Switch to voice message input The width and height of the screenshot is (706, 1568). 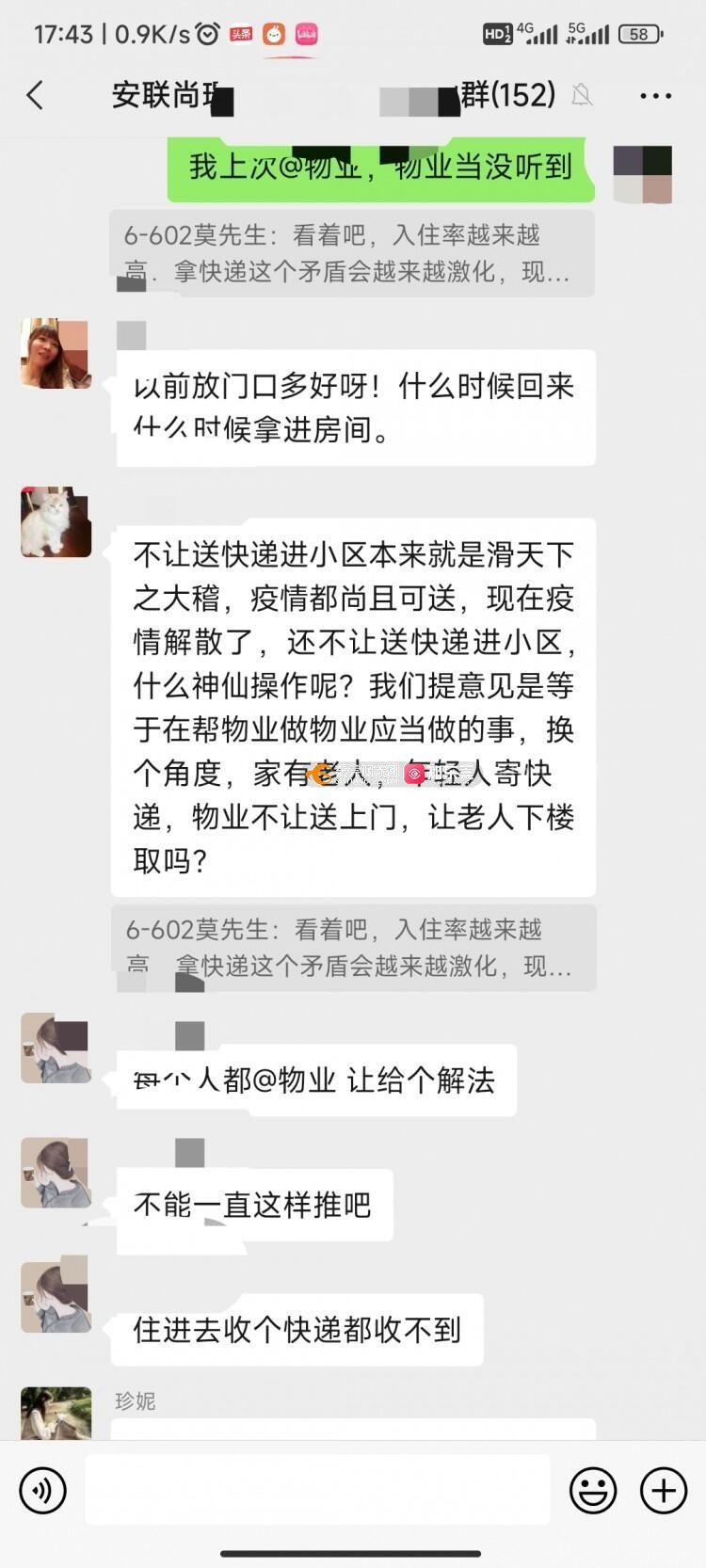pyautogui.click(x=43, y=1491)
